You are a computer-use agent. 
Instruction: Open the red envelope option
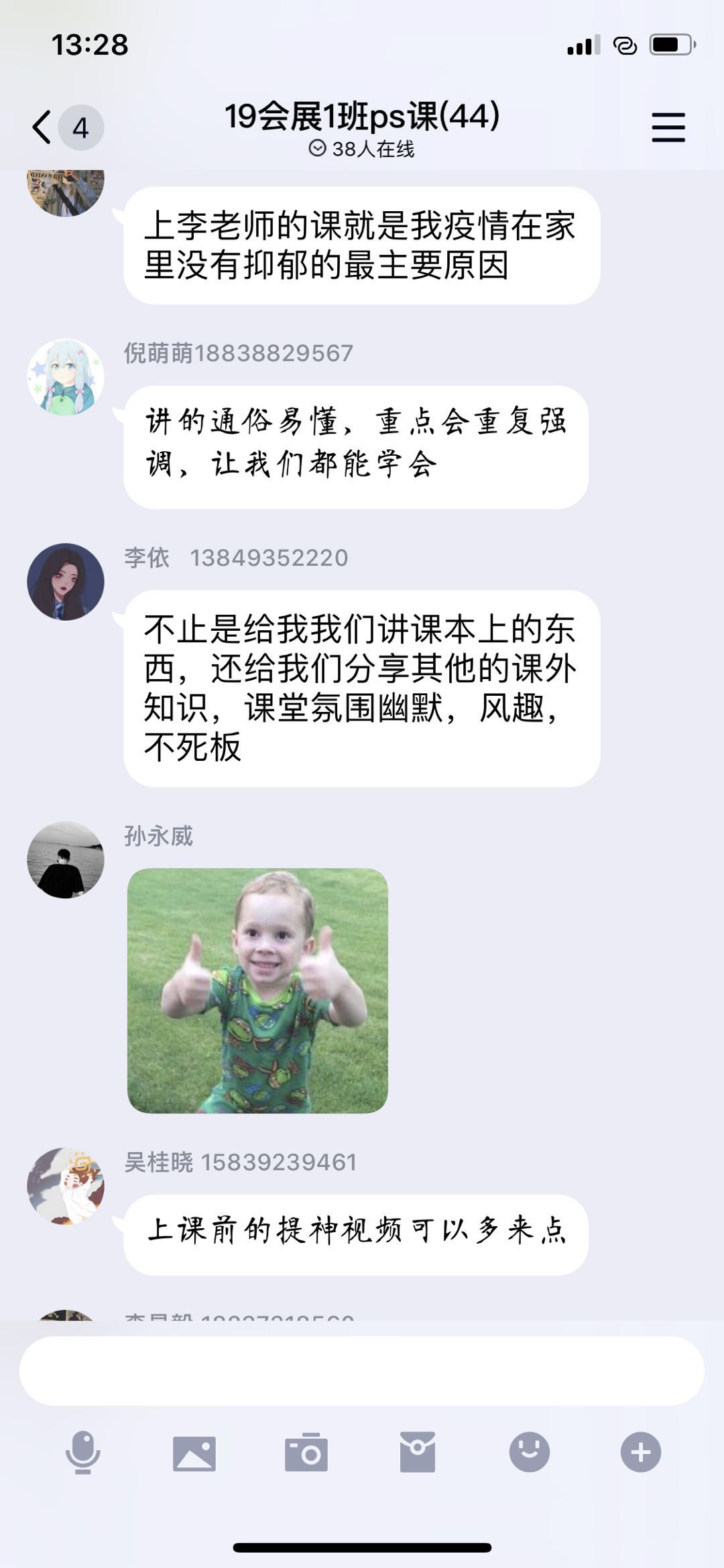[x=418, y=1453]
